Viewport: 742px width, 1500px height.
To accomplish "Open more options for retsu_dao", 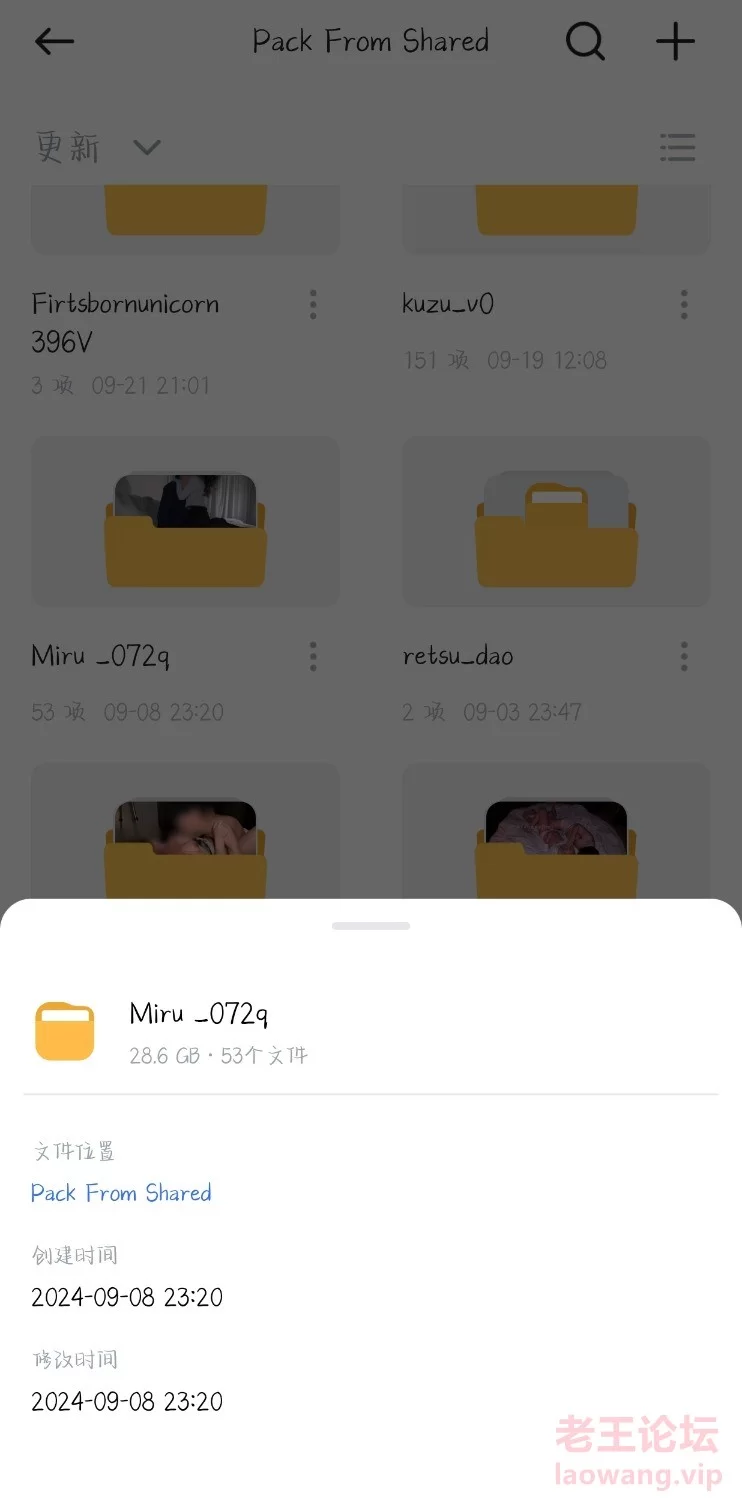I will tap(684, 657).
